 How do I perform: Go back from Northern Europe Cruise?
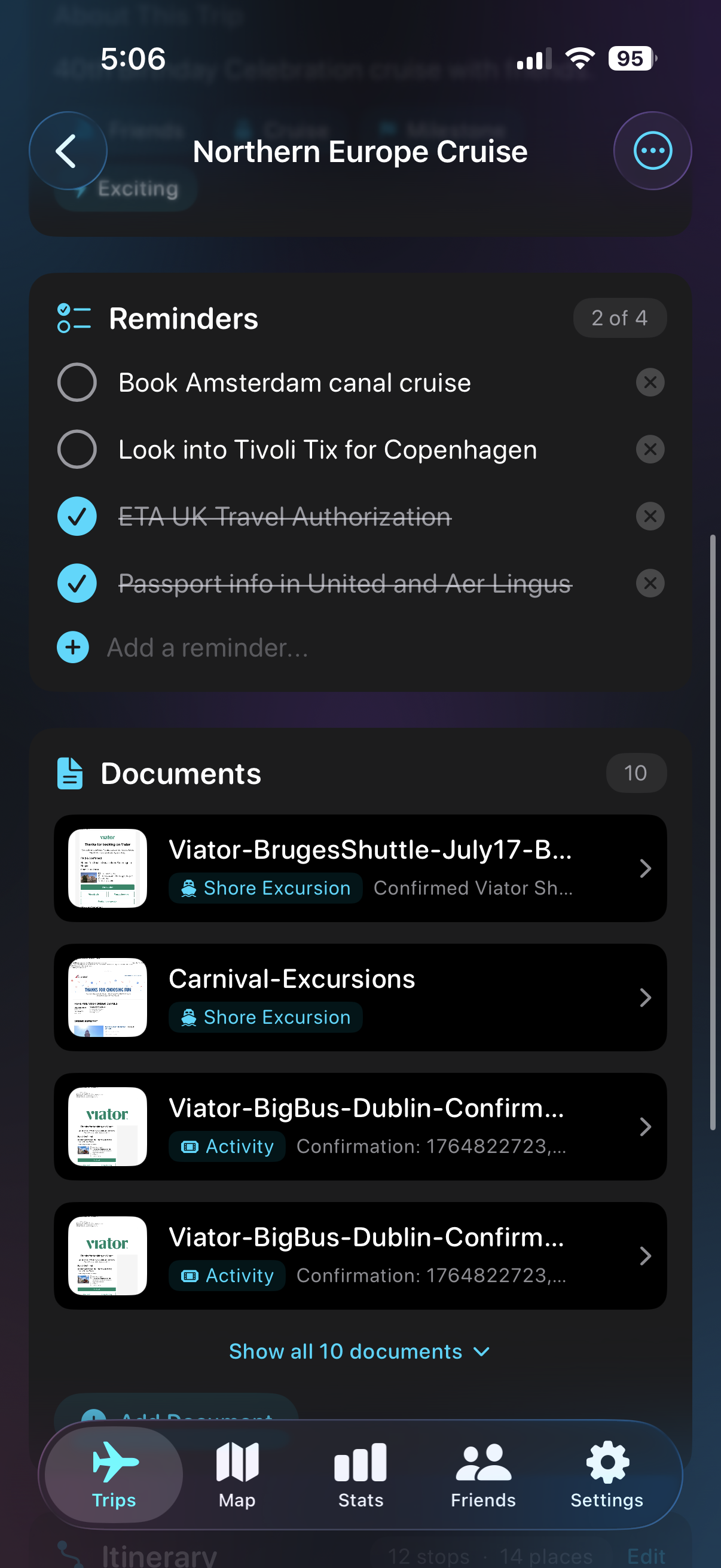click(68, 150)
